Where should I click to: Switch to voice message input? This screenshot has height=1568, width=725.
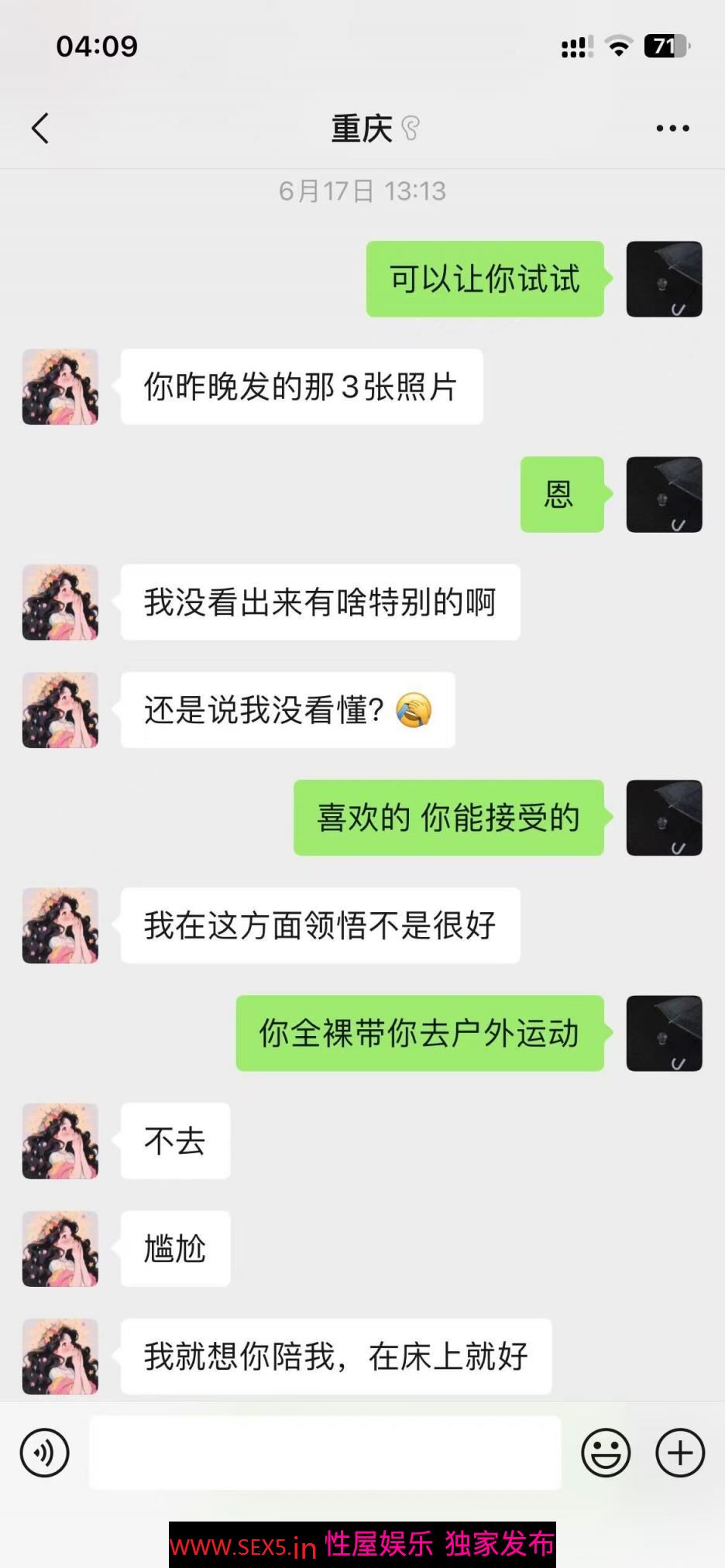coord(45,1453)
